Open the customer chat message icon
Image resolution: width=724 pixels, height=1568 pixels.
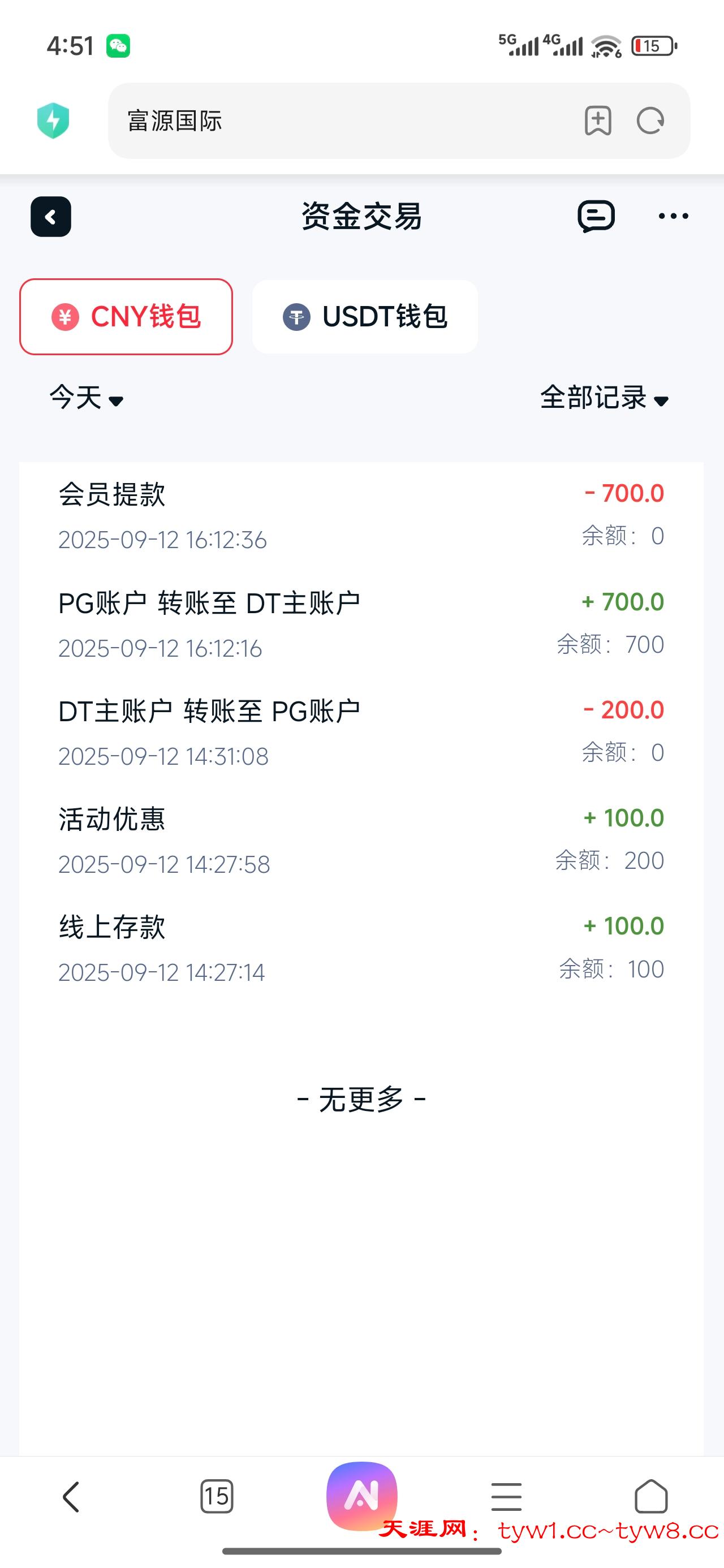point(596,216)
